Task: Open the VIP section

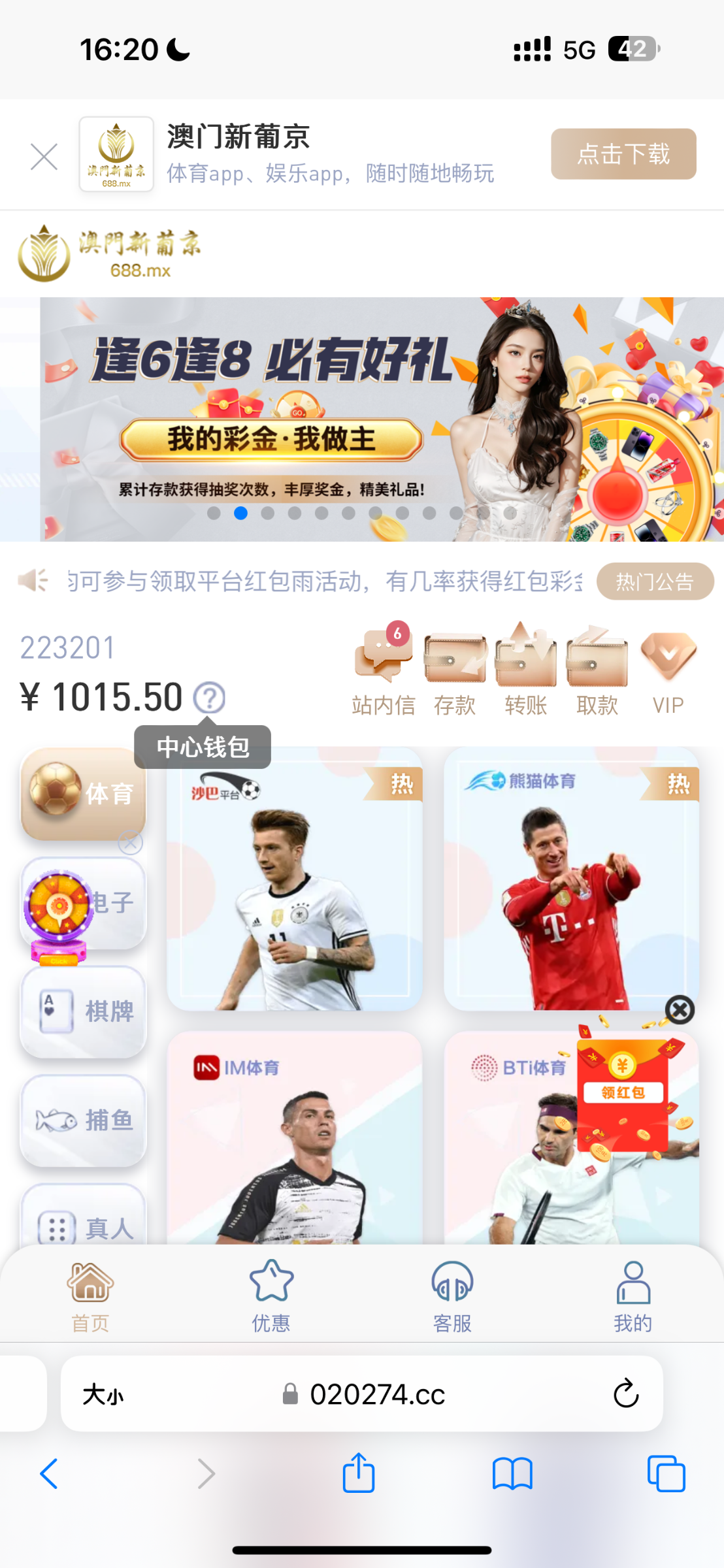Action: [x=668, y=670]
